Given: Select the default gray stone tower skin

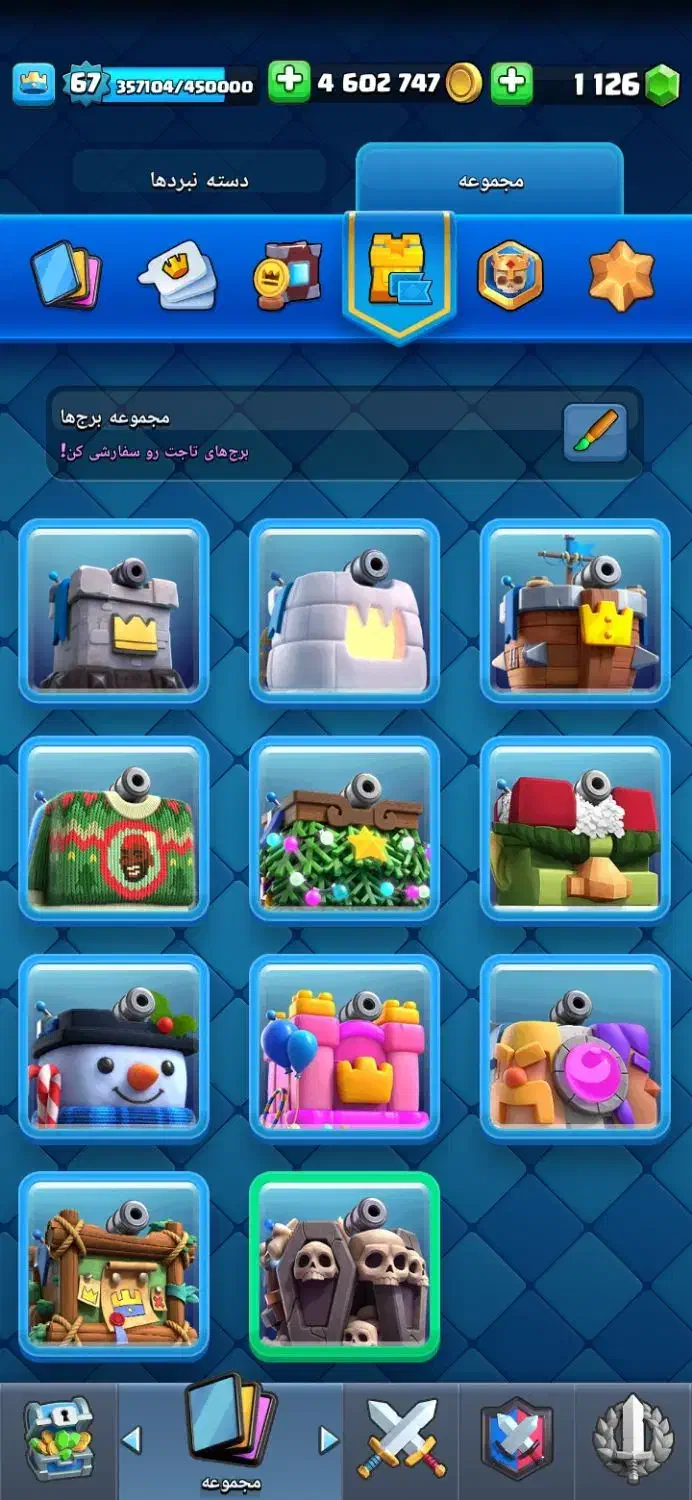Looking at the screenshot, I should point(114,612).
